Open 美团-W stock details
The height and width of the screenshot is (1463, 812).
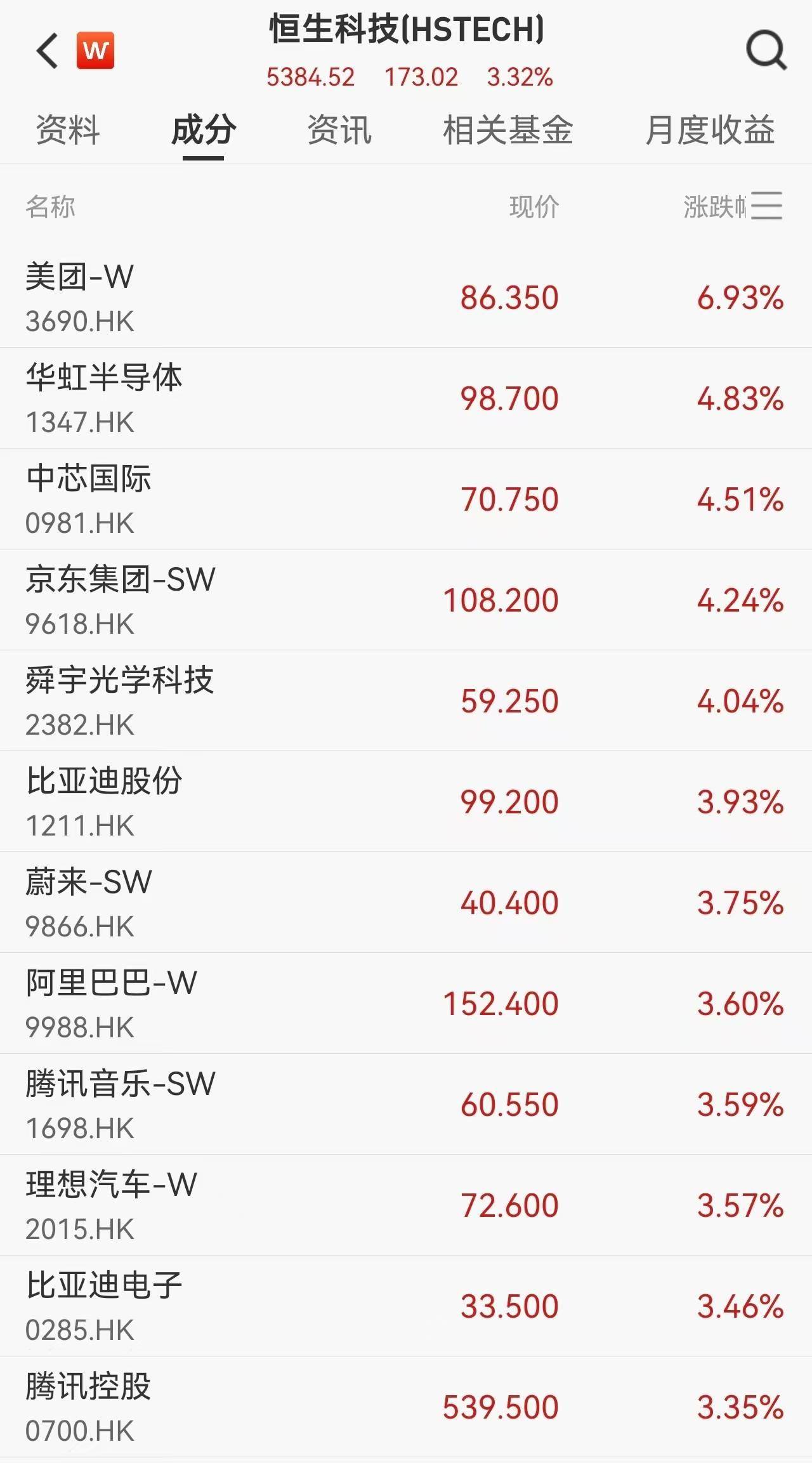click(76, 276)
